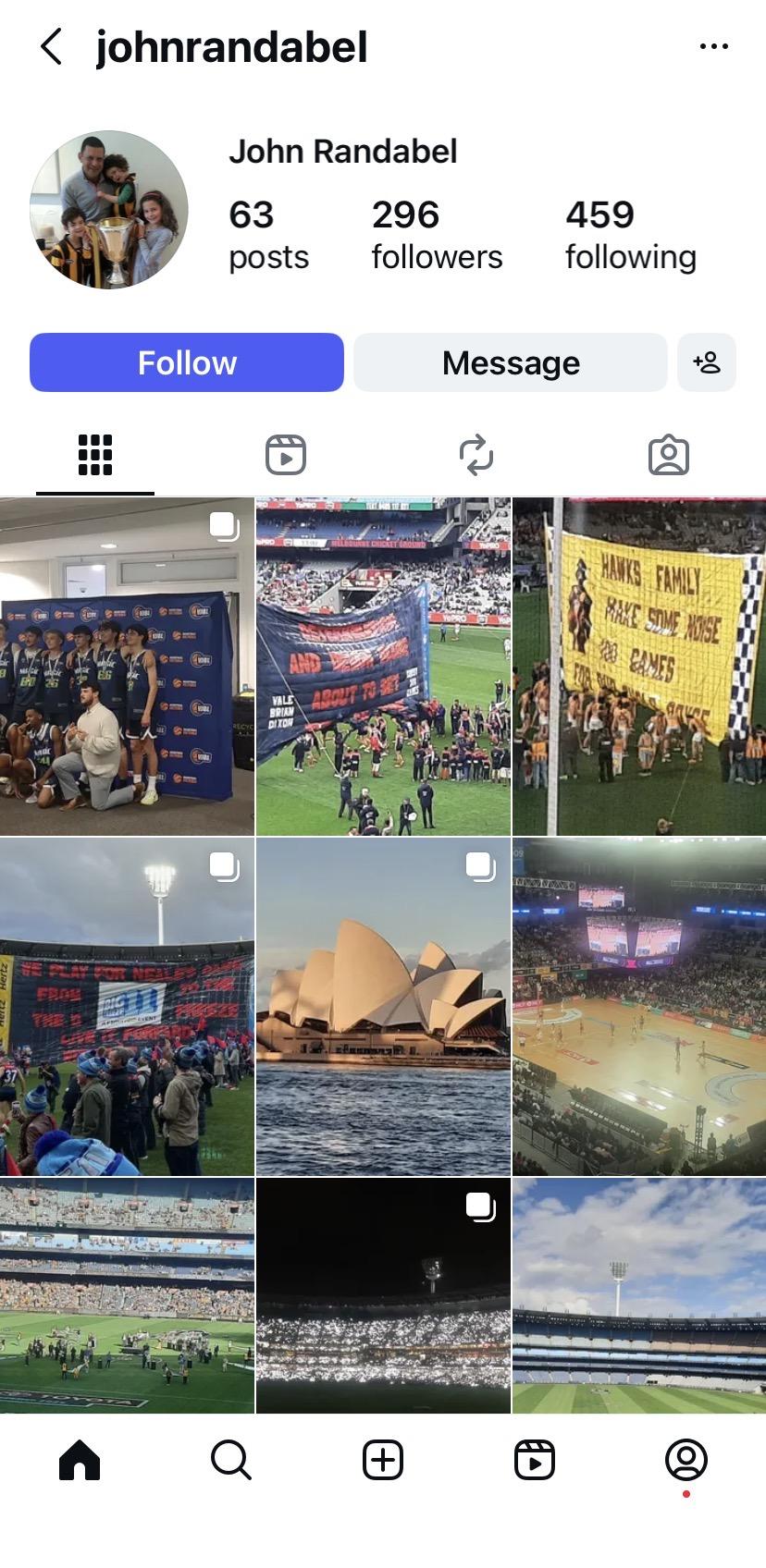Open the Sydney Opera House post
The image size is (766, 1568).
point(383,1007)
